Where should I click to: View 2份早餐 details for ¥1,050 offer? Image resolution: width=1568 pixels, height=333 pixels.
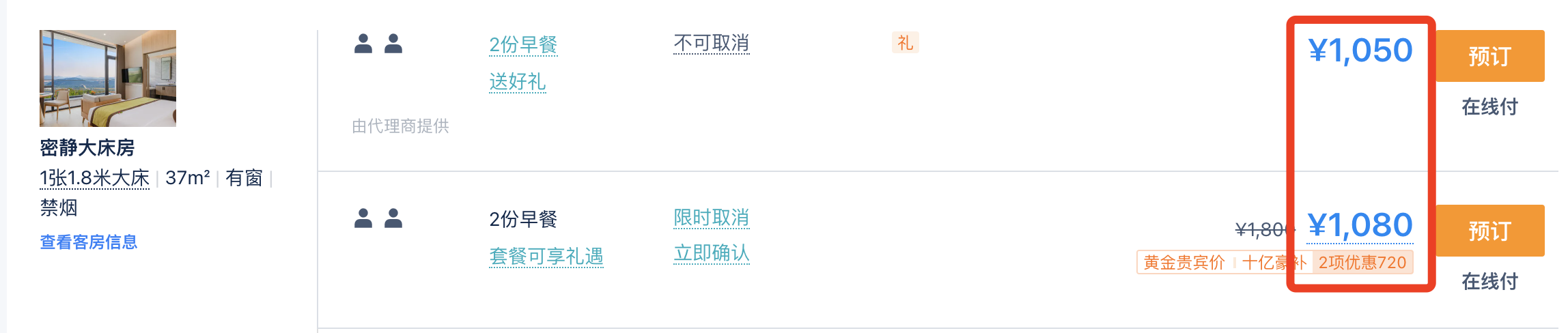[523, 45]
